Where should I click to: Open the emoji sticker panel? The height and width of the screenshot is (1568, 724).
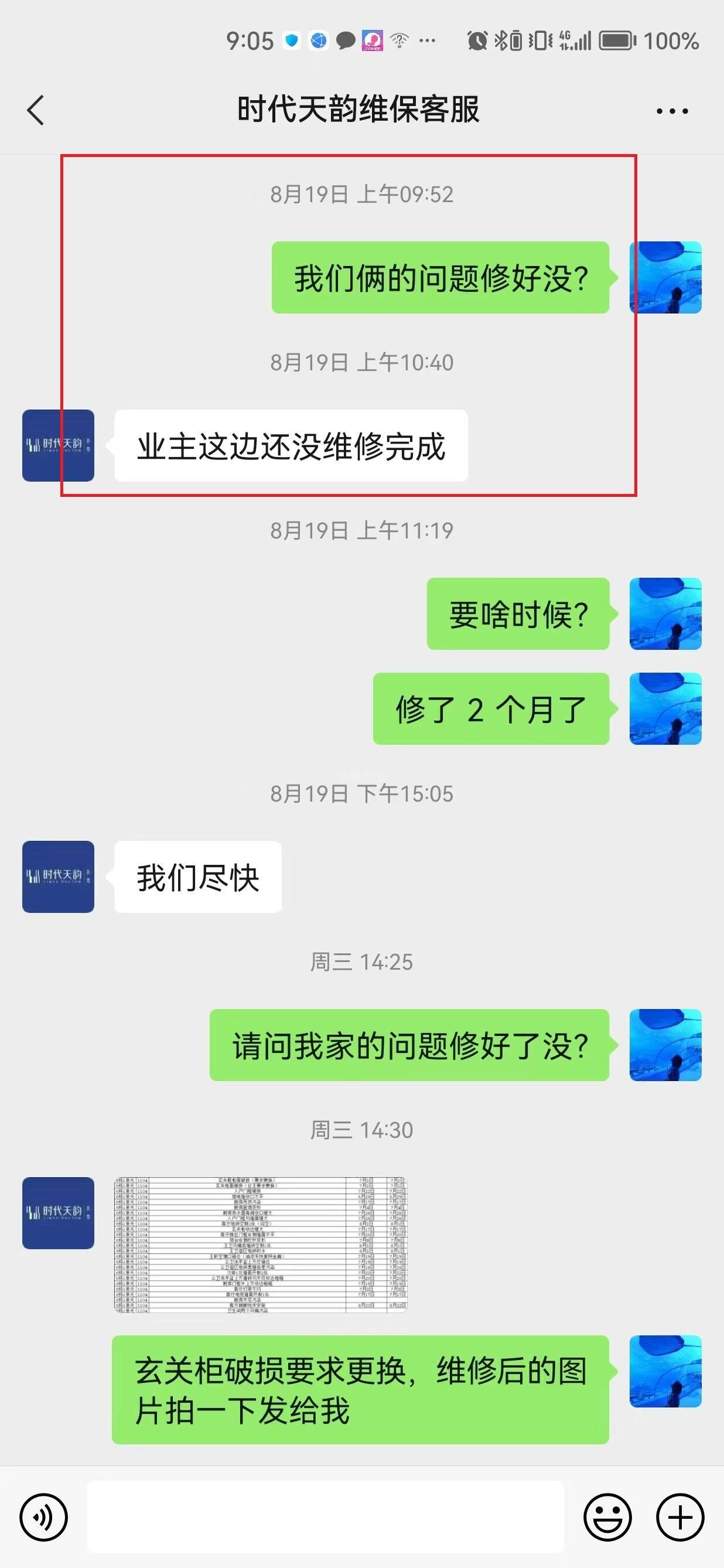pos(607,1518)
